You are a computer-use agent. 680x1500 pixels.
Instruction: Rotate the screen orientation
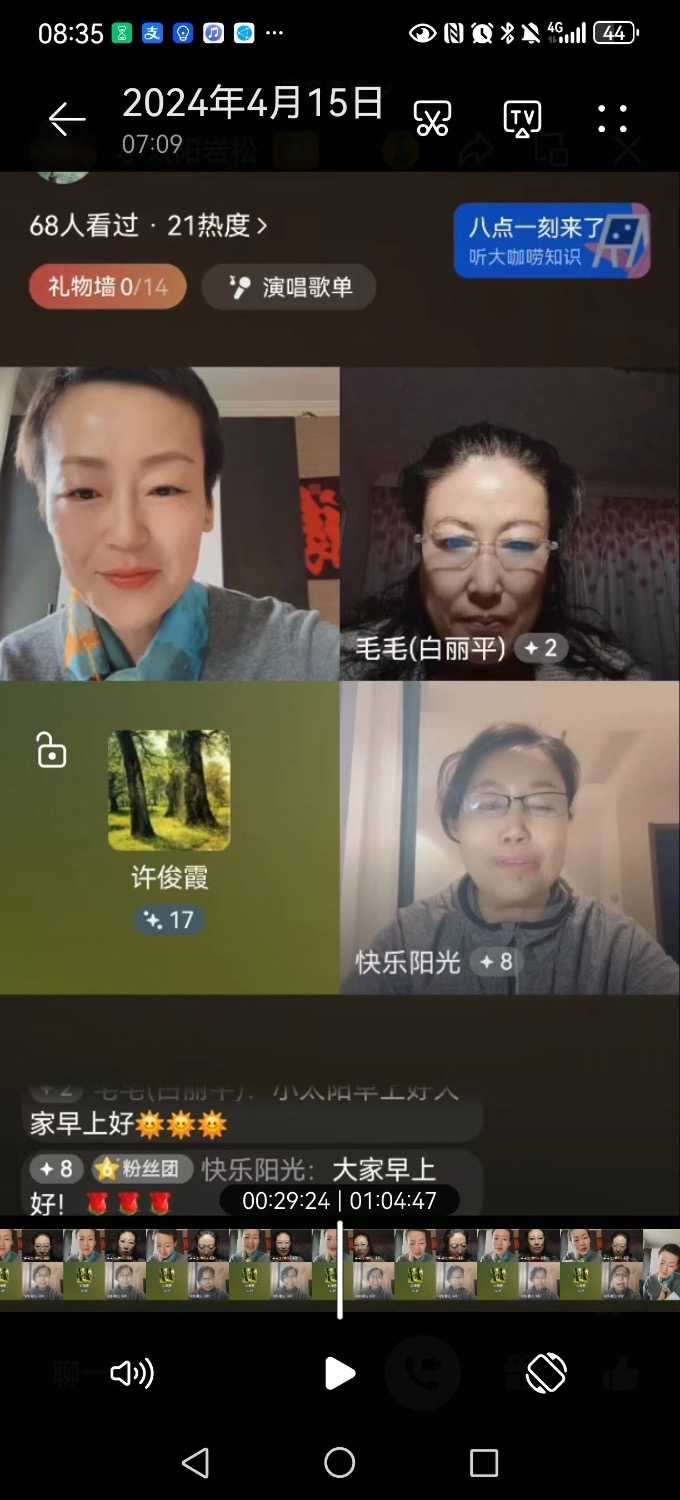tap(546, 1373)
